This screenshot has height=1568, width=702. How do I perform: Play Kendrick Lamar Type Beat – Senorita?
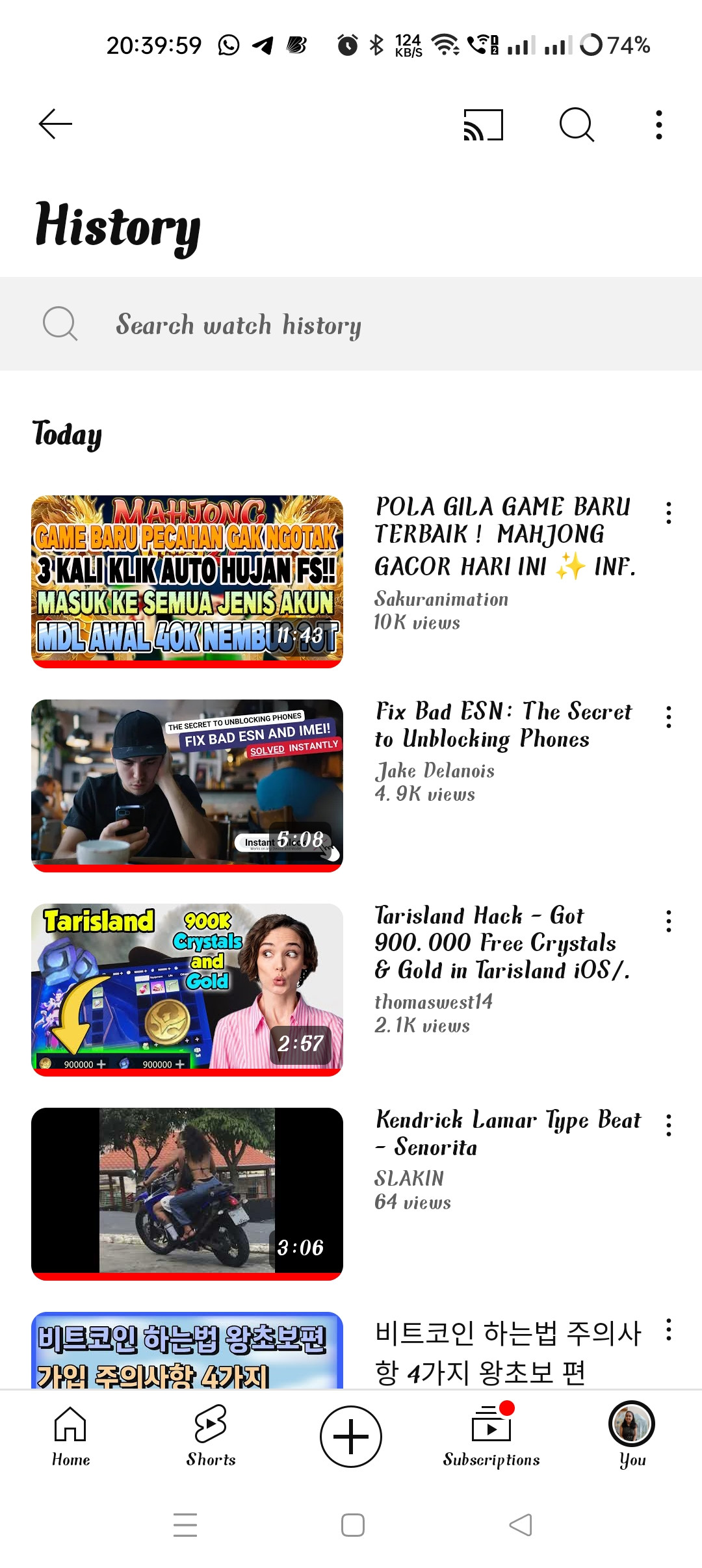click(187, 1194)
